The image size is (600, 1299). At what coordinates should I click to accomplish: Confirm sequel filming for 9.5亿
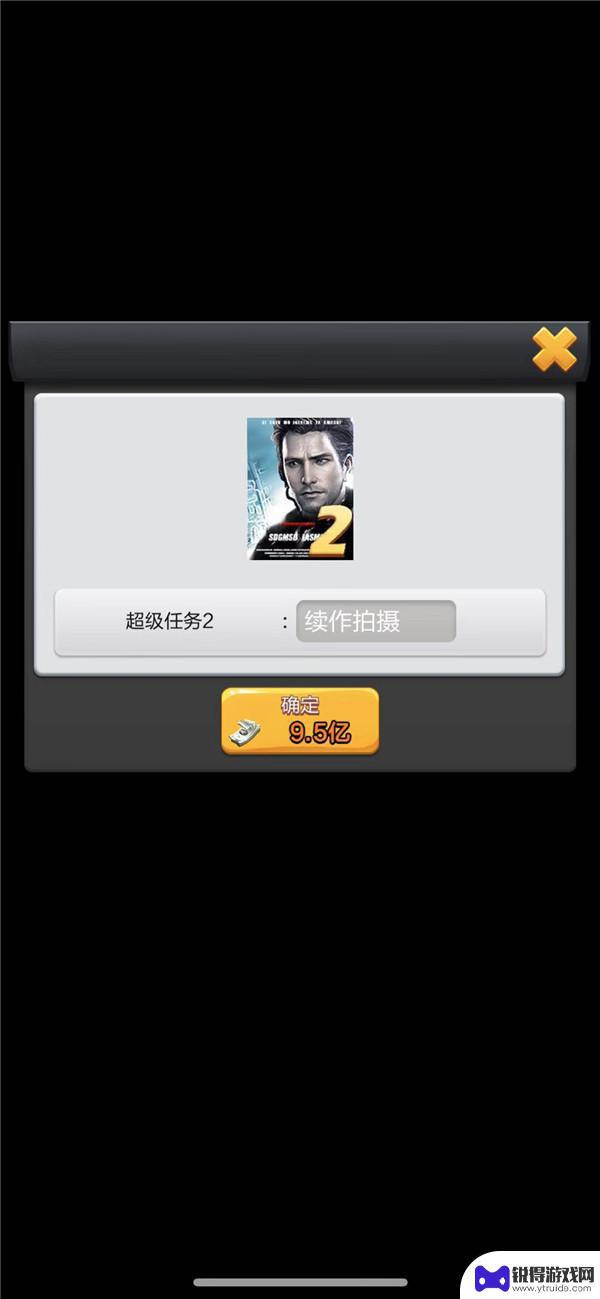(300, 720)
